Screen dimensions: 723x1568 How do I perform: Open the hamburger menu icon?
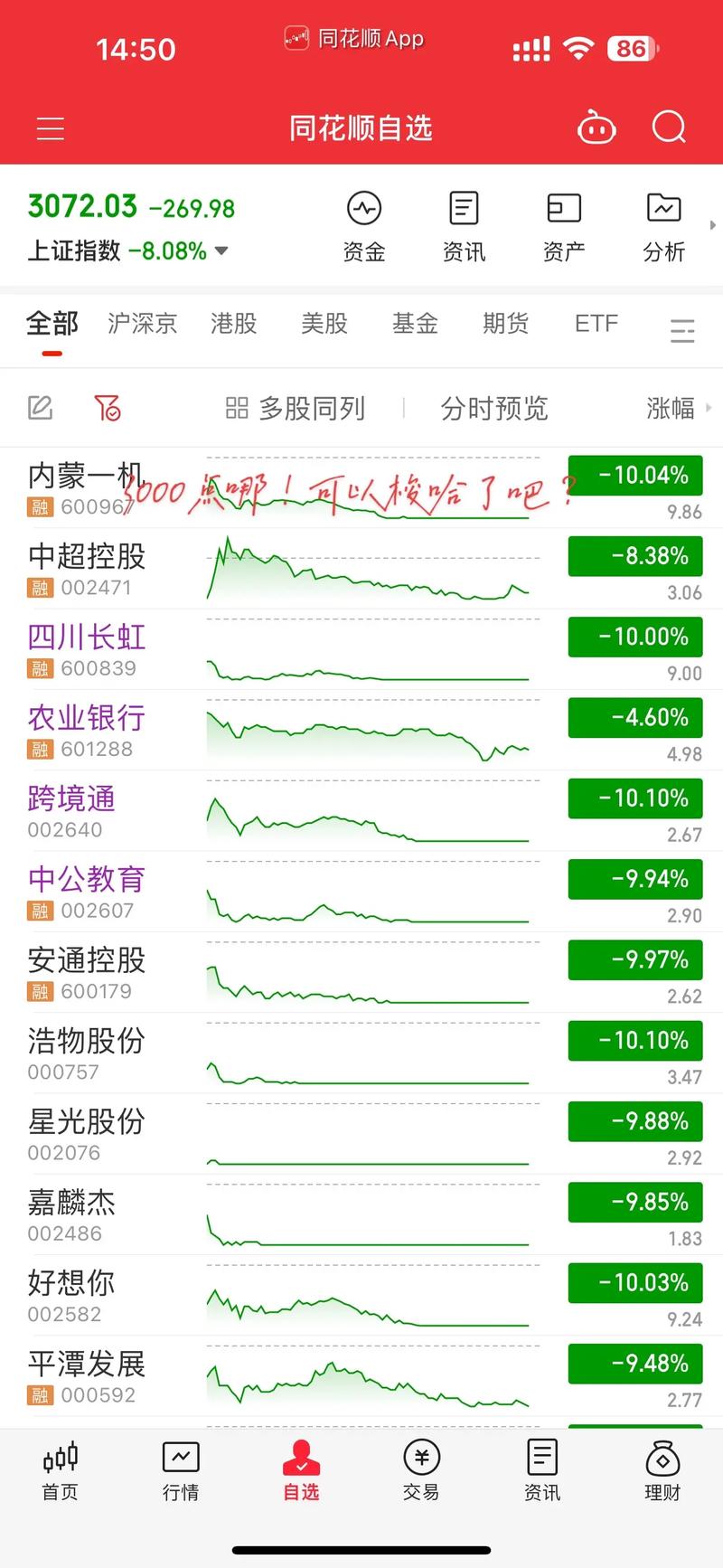50,128
